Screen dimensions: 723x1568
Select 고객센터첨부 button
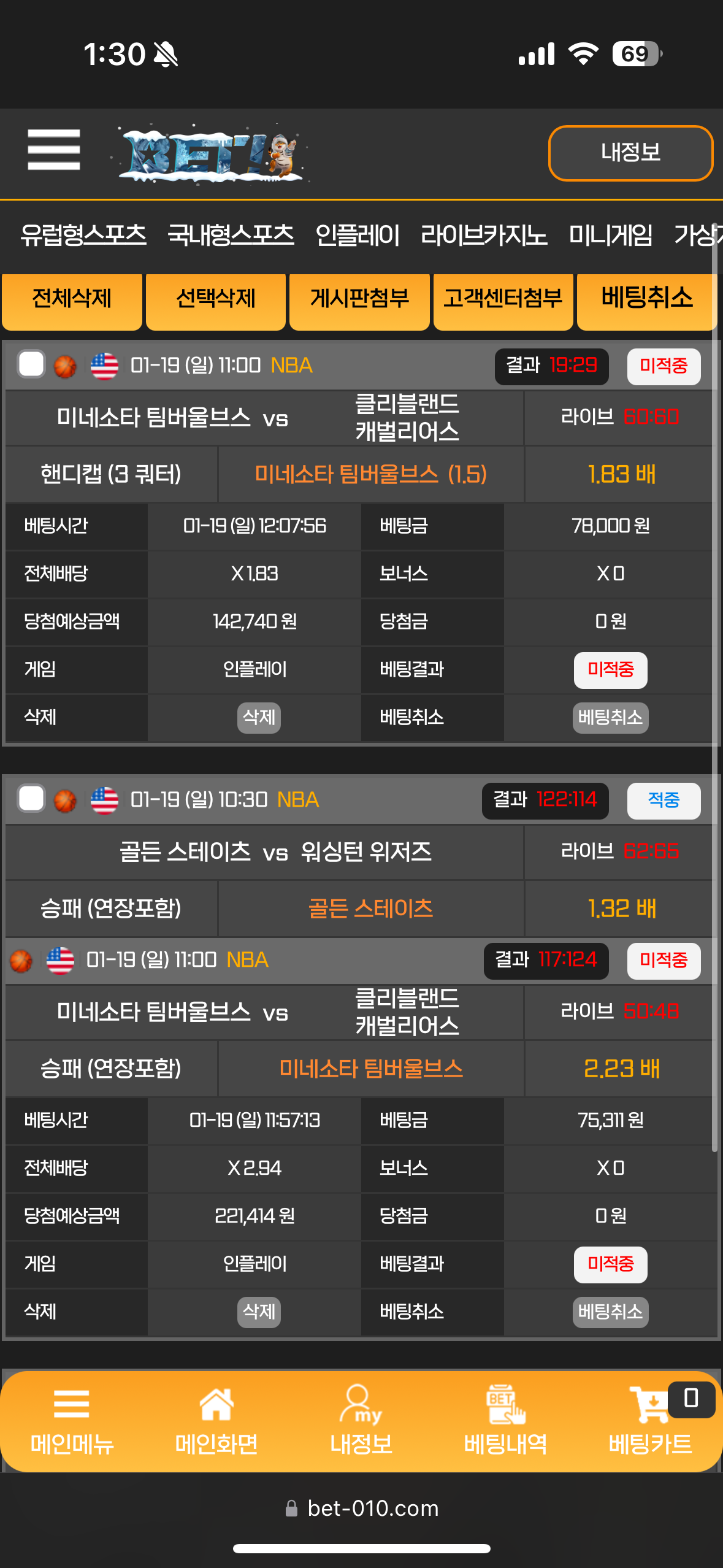pos(503,300)
